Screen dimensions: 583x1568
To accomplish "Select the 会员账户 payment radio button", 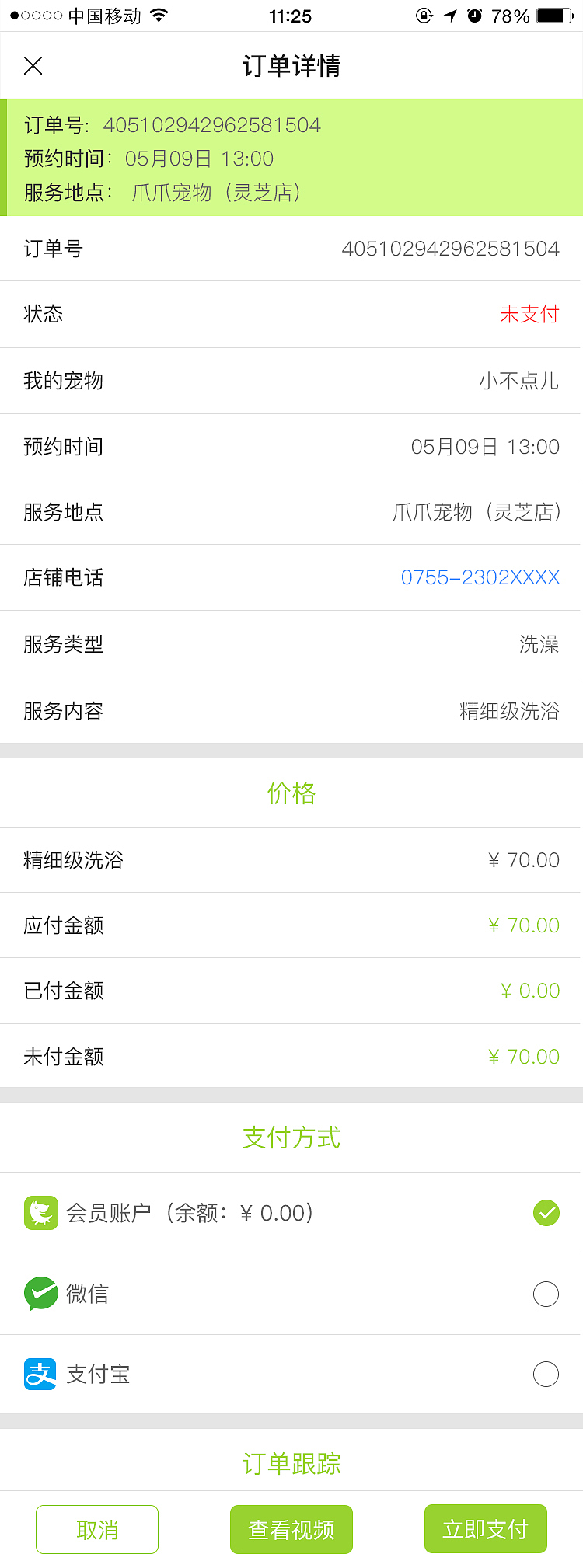I will tap(546, 1212).
